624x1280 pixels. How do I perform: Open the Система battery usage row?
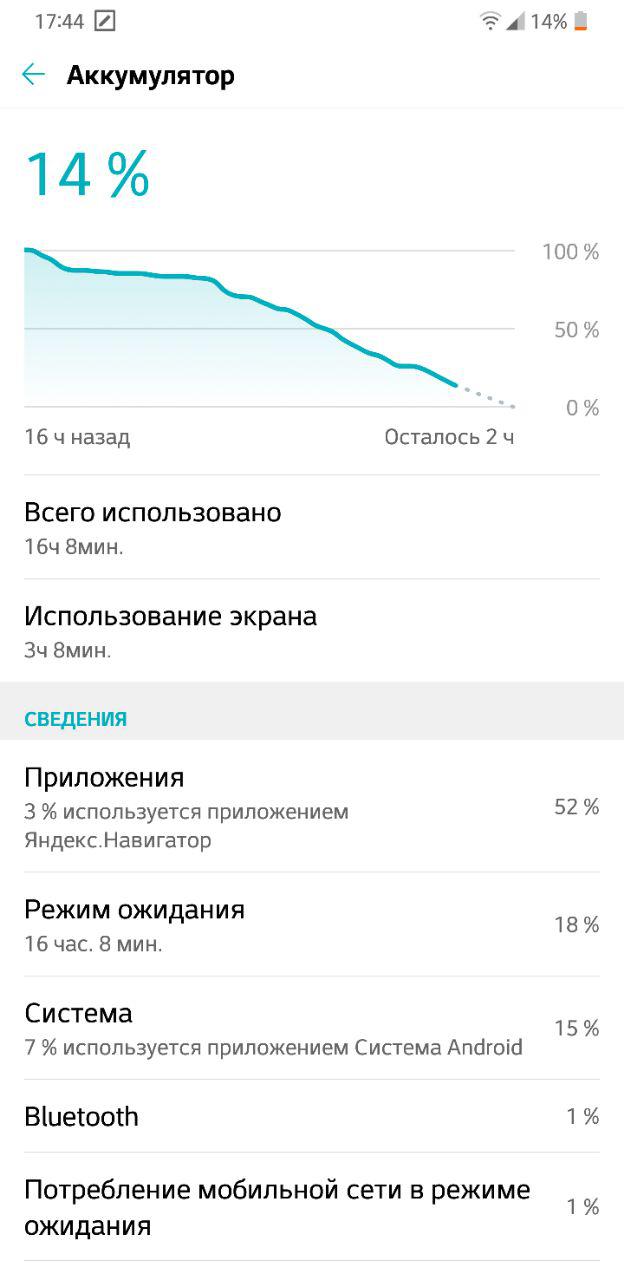pos(312,1029)
